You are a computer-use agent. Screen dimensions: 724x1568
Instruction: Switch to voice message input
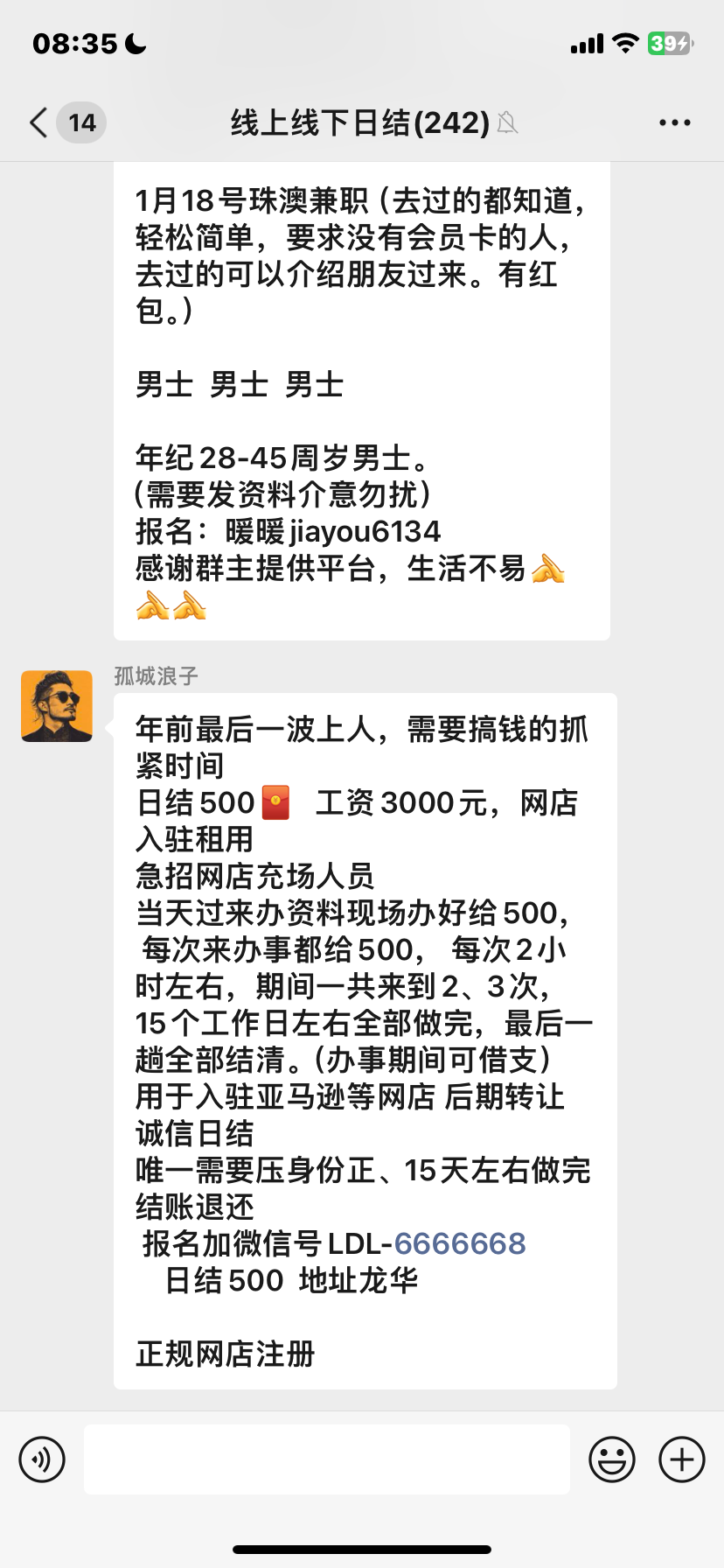[x=42, y=1459]
